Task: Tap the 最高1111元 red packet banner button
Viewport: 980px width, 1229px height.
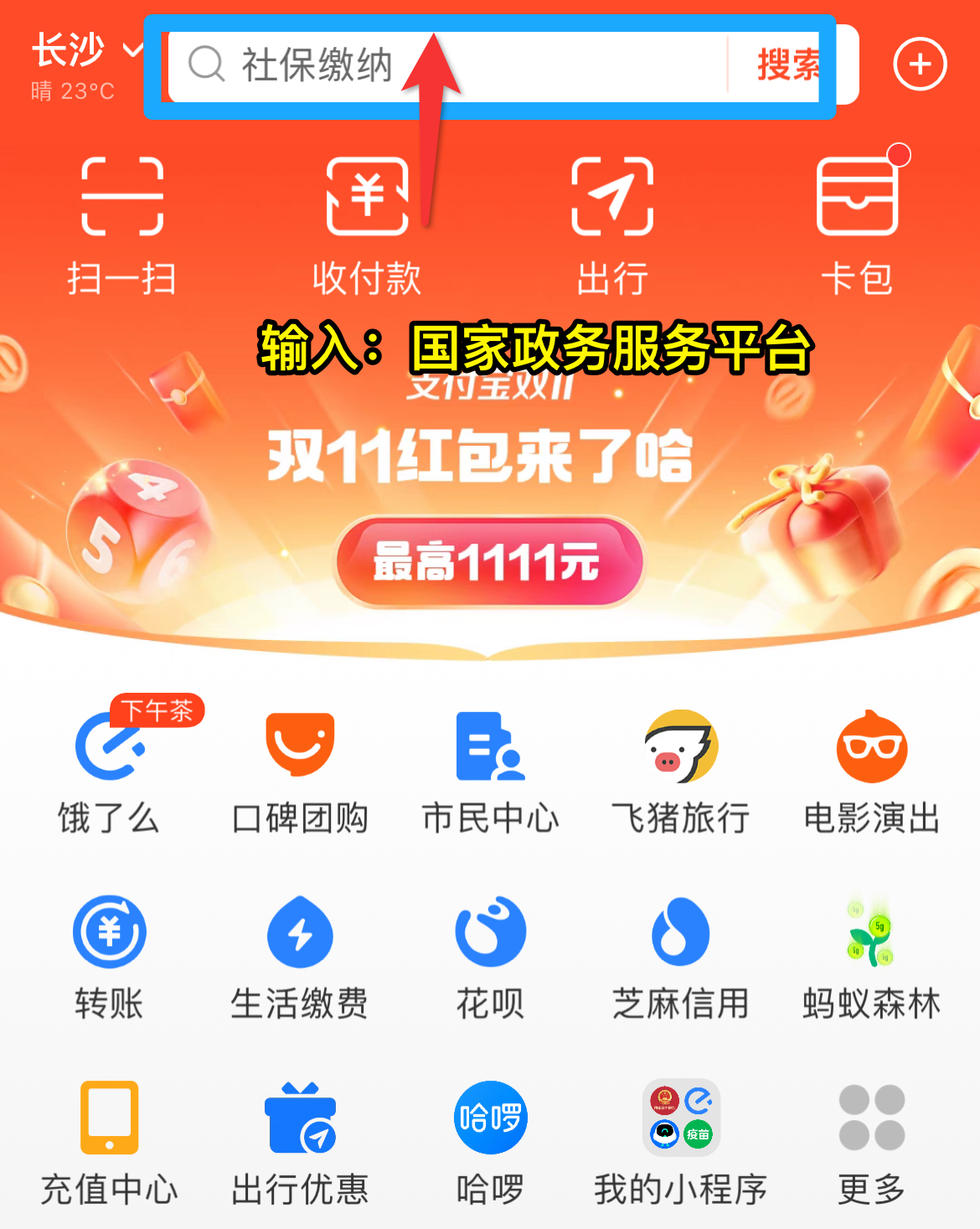Action: click(489, 561)
